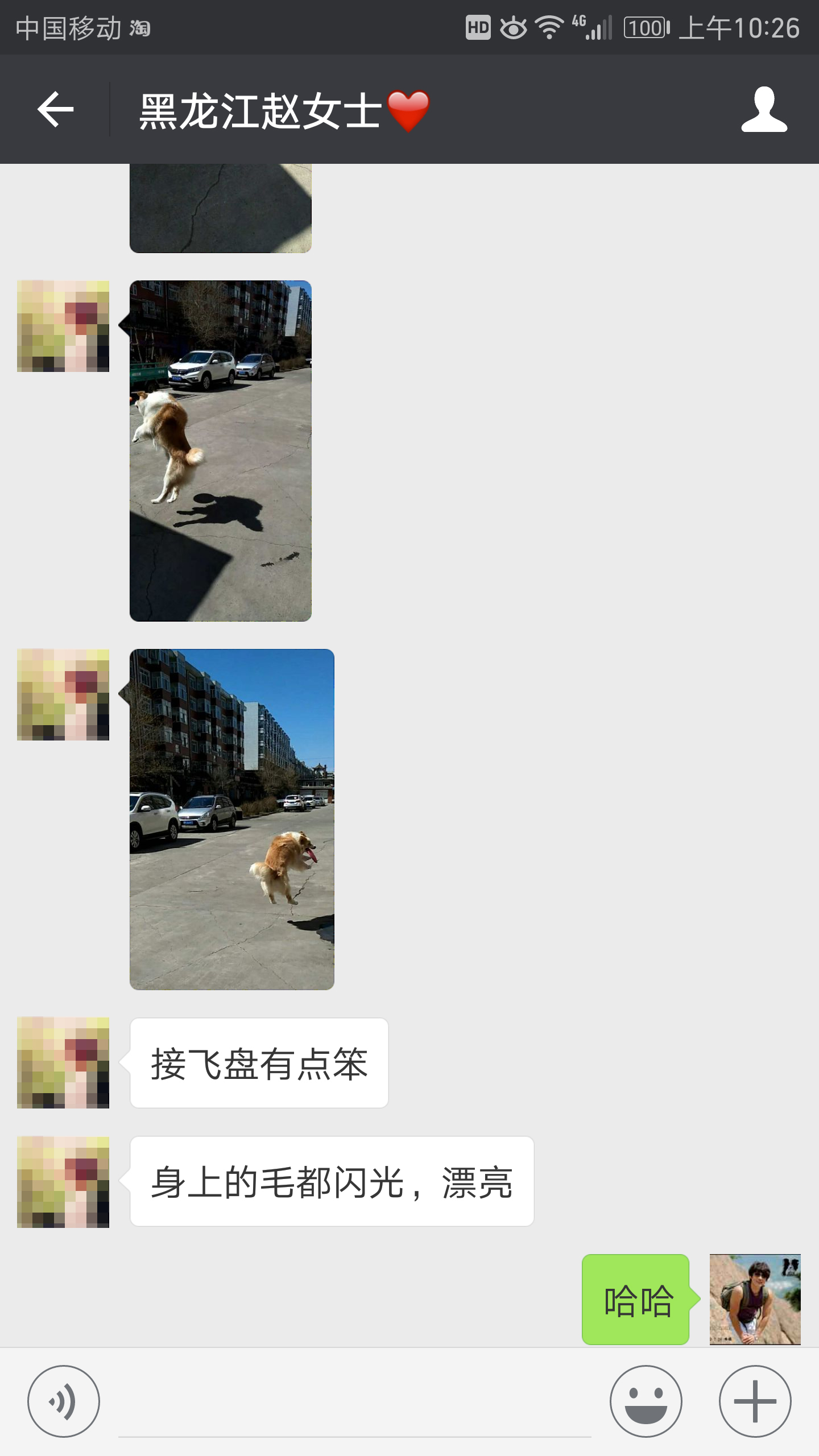The width and height of the screenshot is (819, 1456).
Task: Open the emoji picker
Action: (x=646, y=1401)
